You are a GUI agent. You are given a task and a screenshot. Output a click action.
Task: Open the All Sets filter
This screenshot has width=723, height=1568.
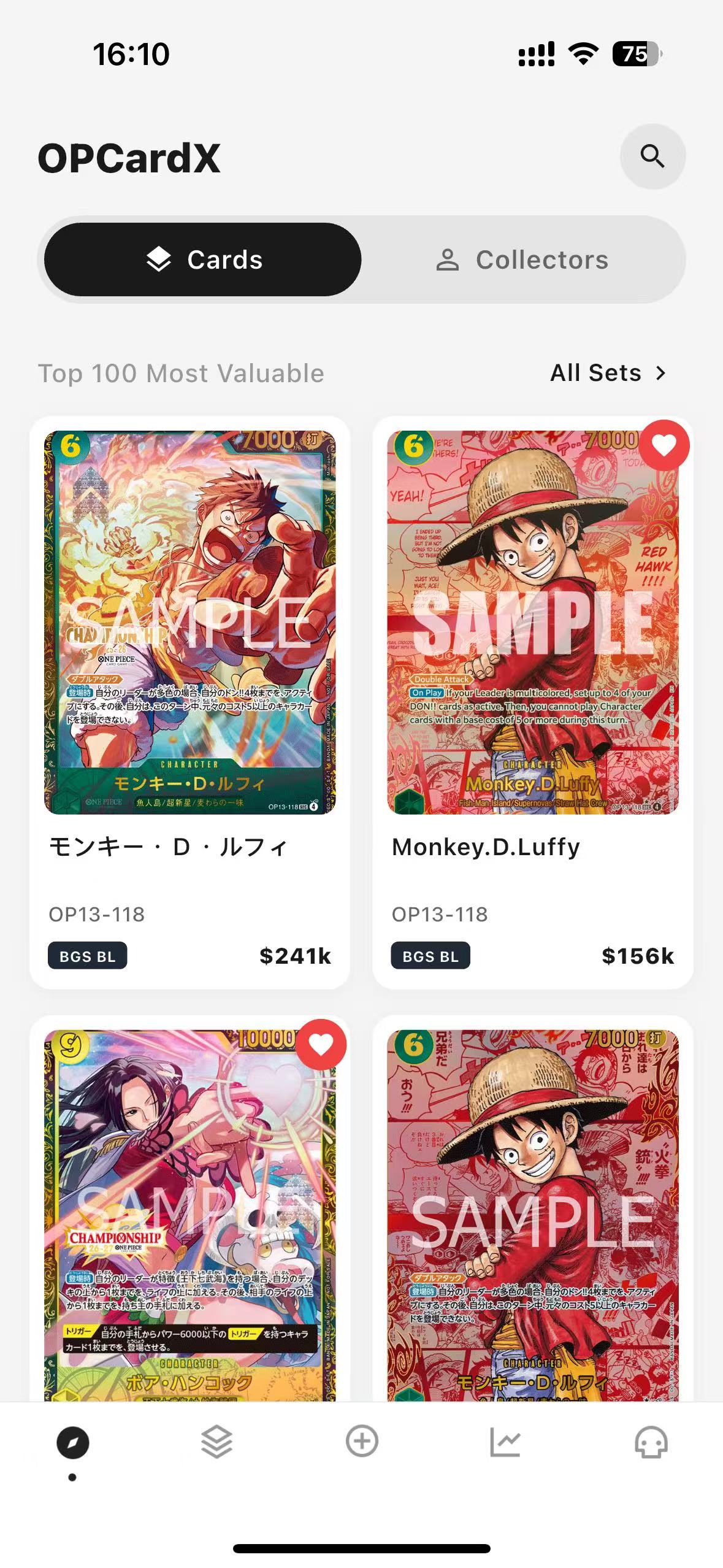click(608, 373)
